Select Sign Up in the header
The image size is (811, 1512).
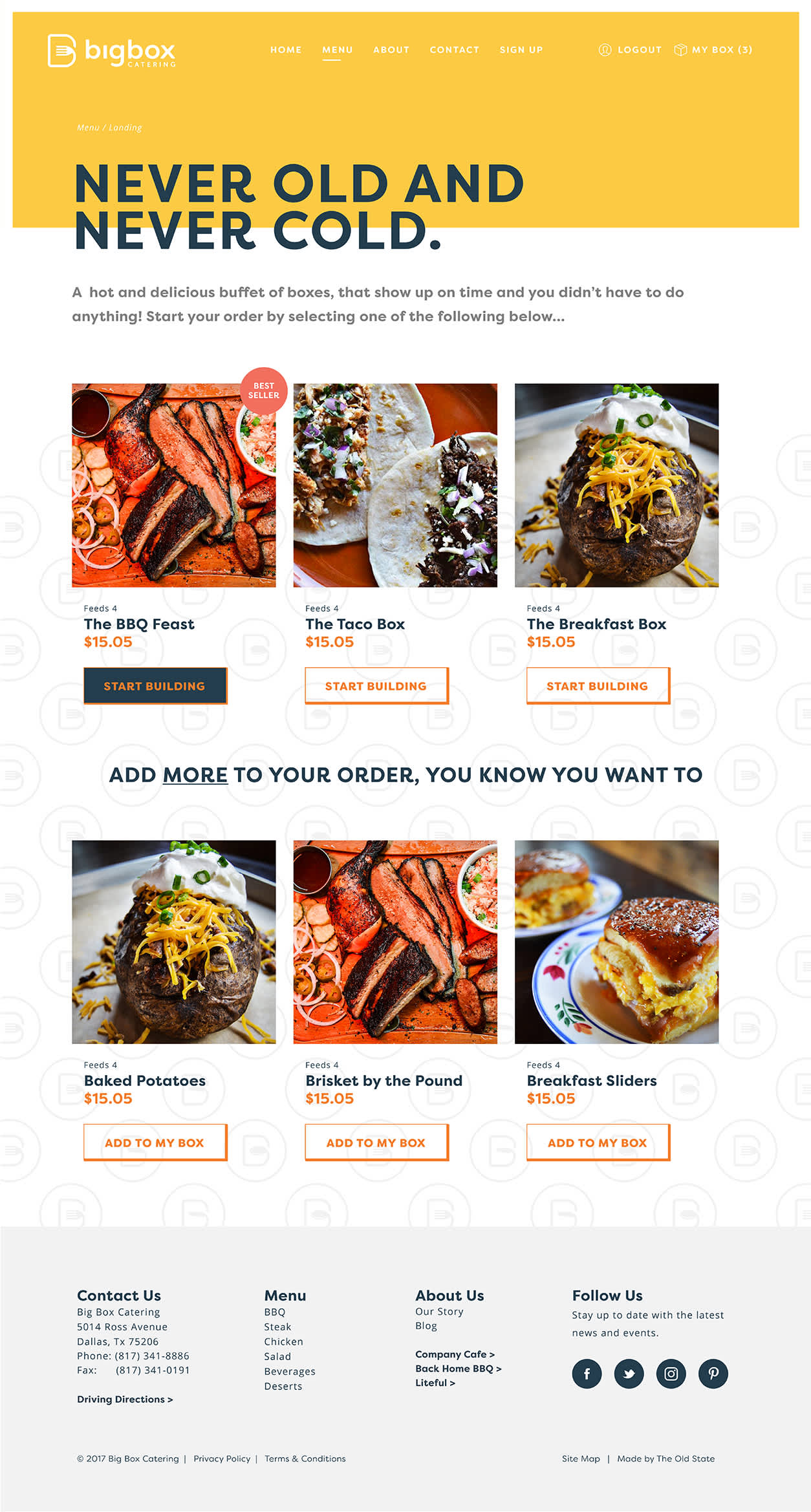pos(521,50)
